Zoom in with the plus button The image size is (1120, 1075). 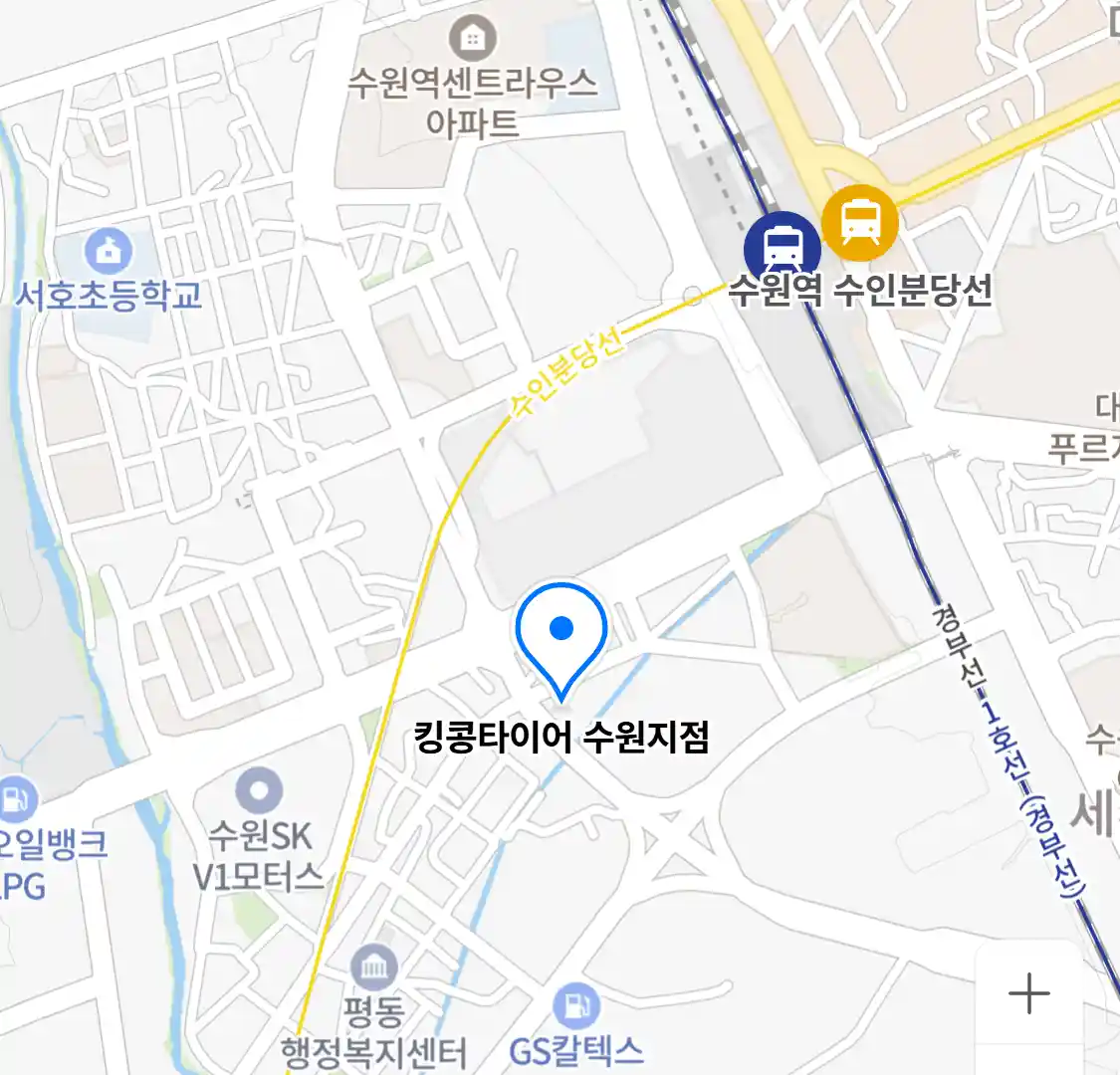[1028, 993]
